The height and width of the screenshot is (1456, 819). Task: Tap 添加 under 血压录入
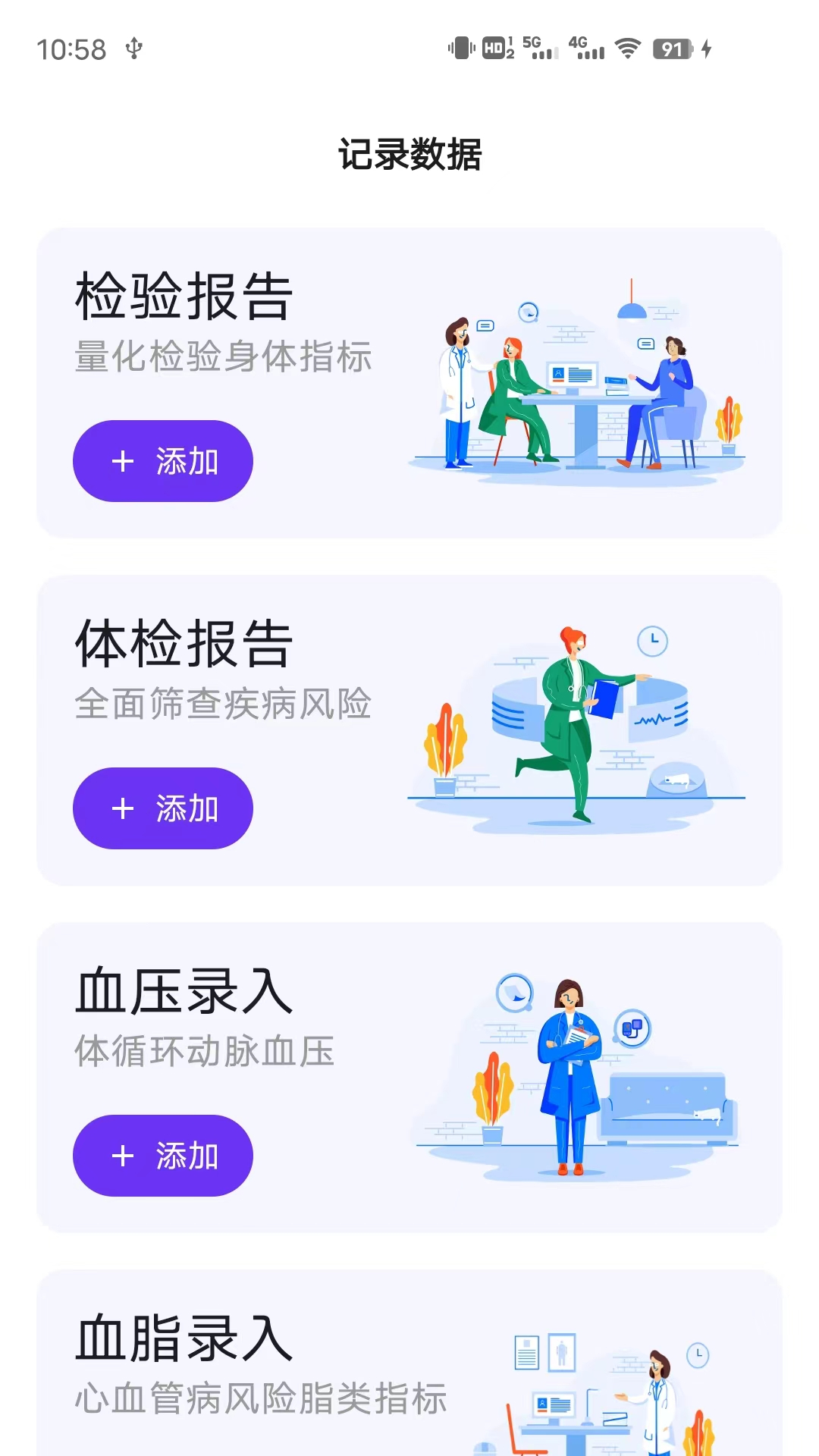pyautogui.click(x=162, y=1156)
